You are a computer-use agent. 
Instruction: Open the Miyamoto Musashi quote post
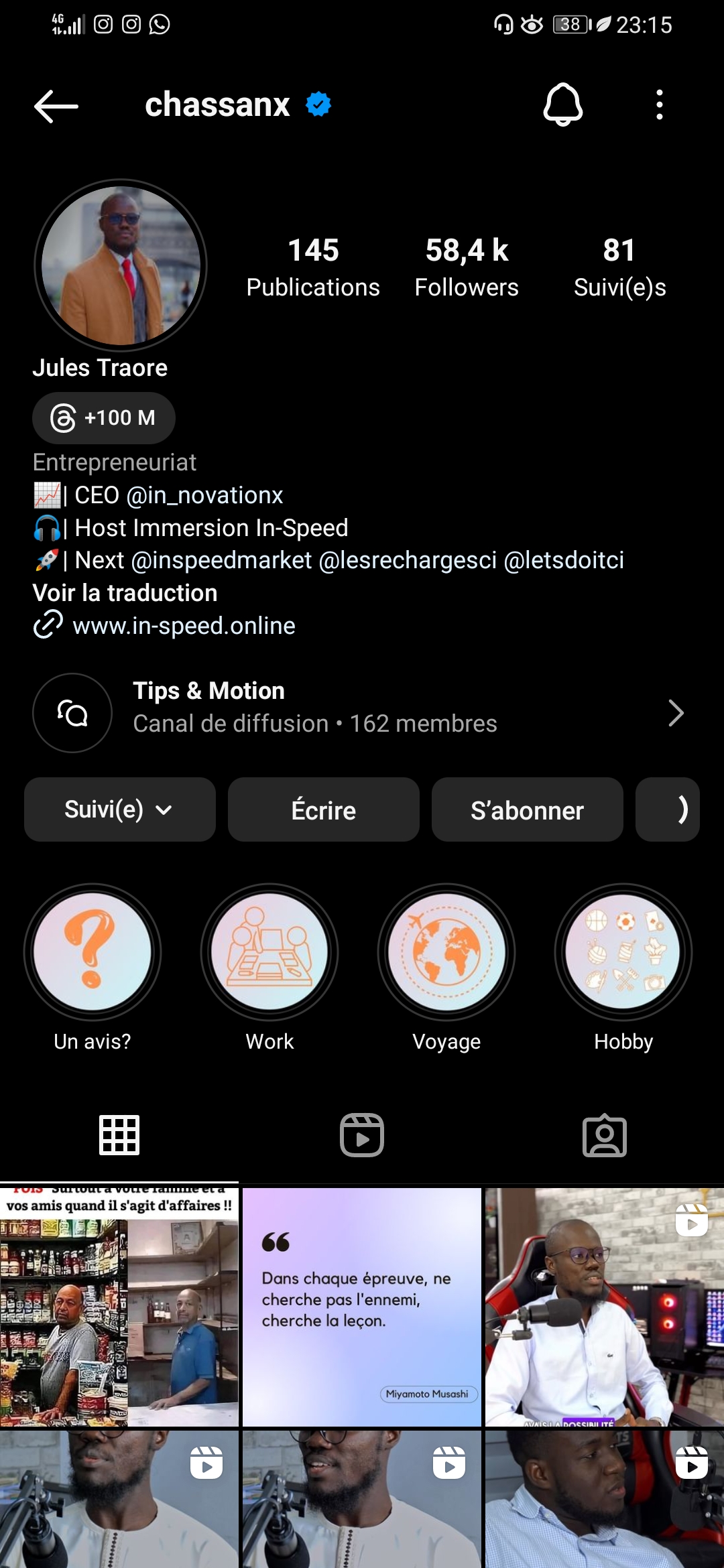(x=362, y=1307)
